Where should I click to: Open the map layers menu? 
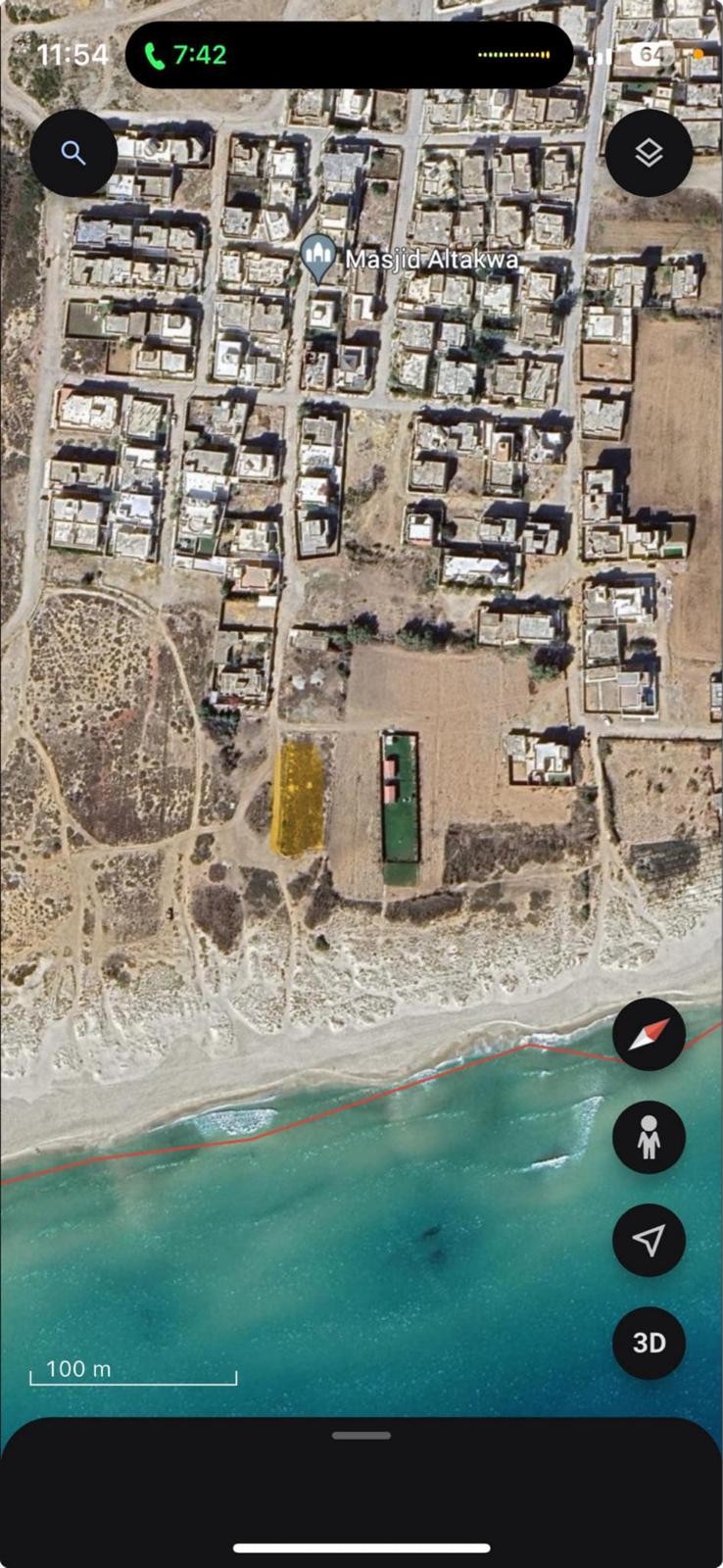(x=649, y=153)
